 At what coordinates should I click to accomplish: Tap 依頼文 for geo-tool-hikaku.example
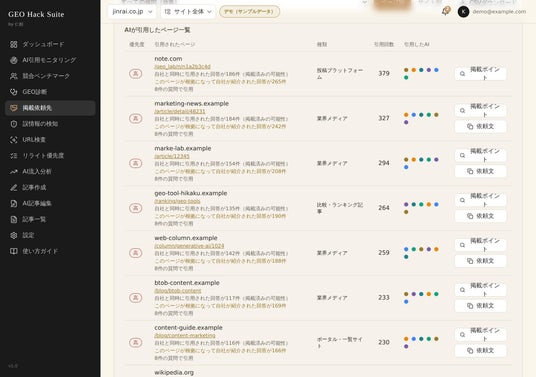pos(480,216)
